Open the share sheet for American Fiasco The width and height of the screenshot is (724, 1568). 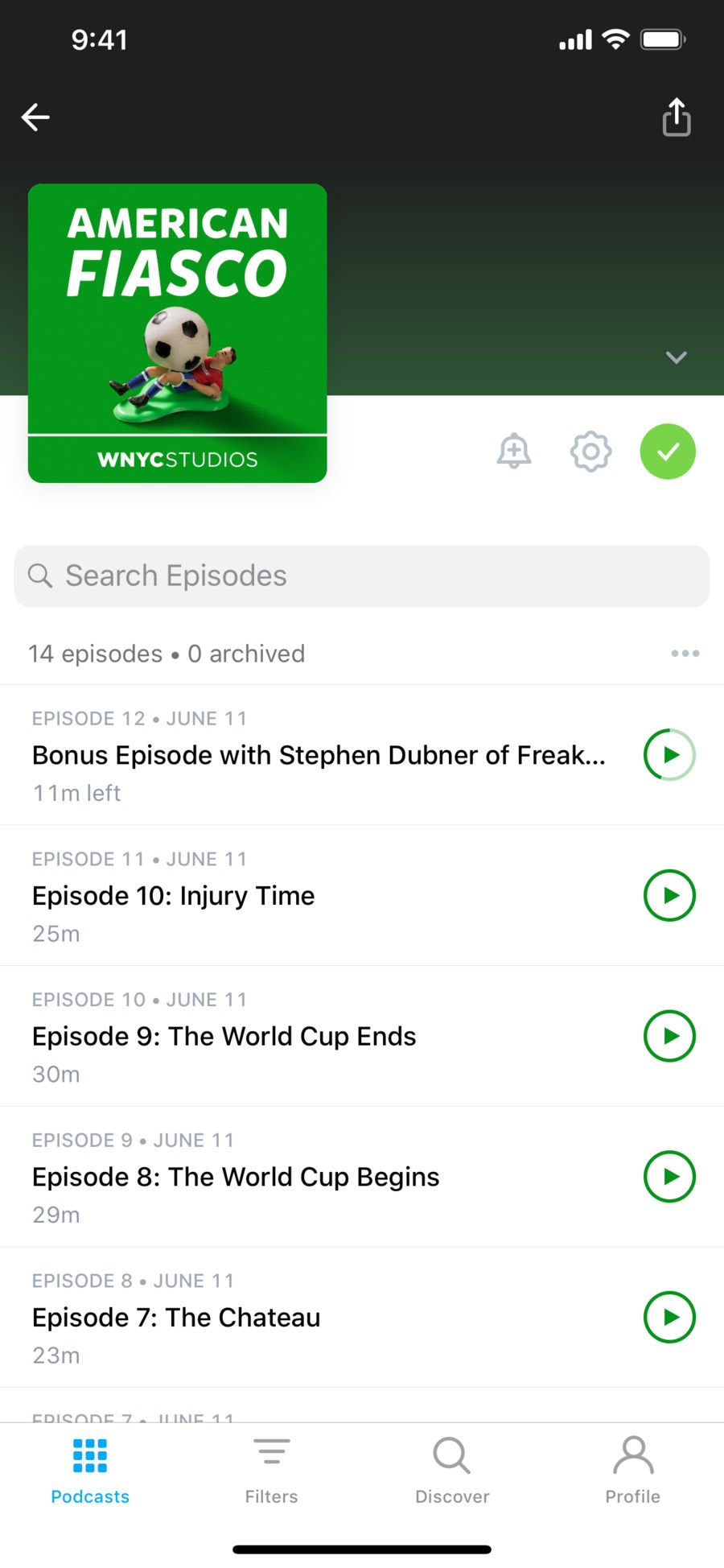(x=676, y=117)
